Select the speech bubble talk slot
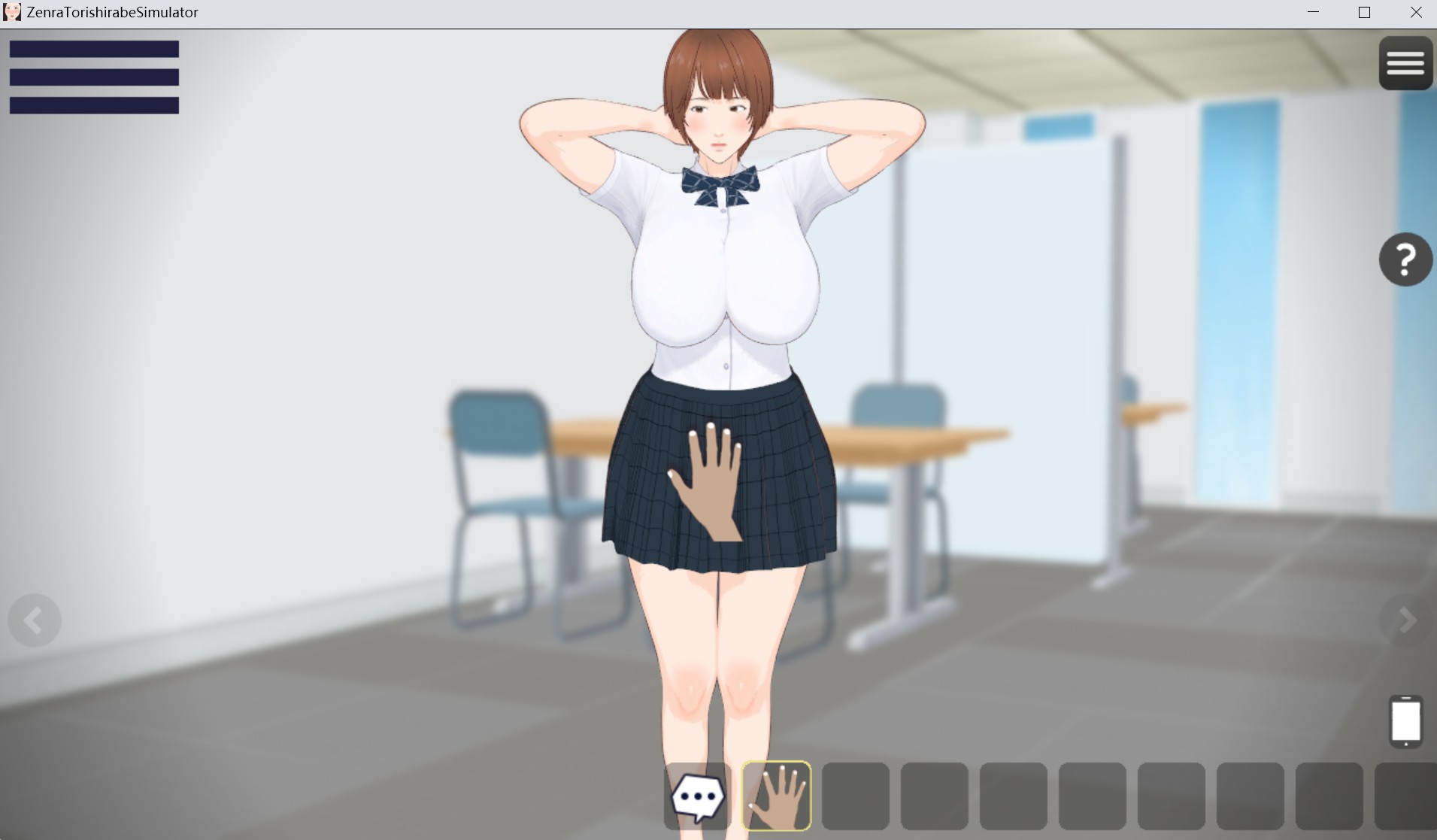Screen dimensions: 1437x840 pos(698,796)
